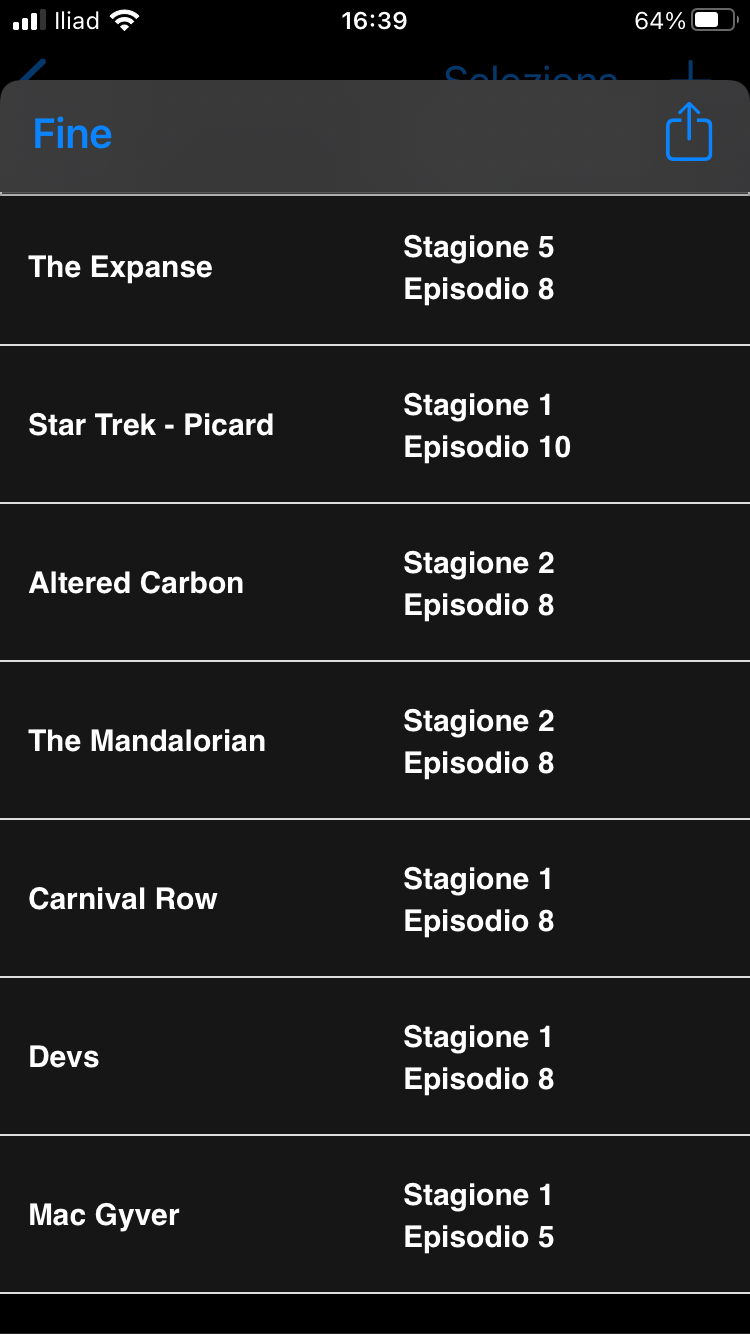Open The Expanse row
Viewport: 750px width, 1334px height.
tap(374, 268)
